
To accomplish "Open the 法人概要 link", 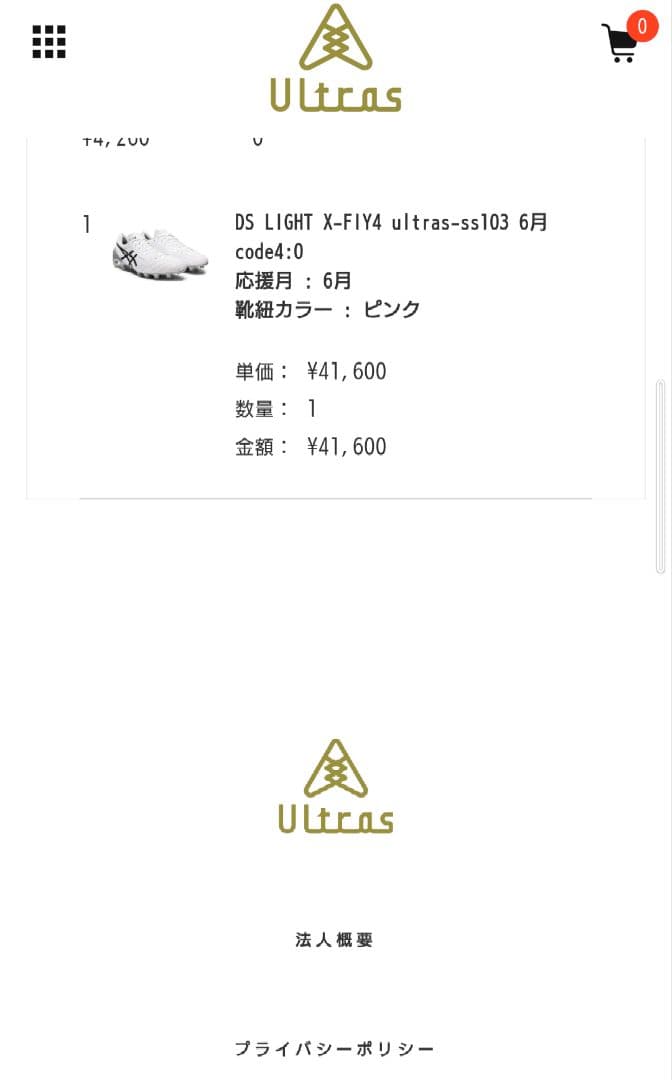I will (x=335, y=940).
